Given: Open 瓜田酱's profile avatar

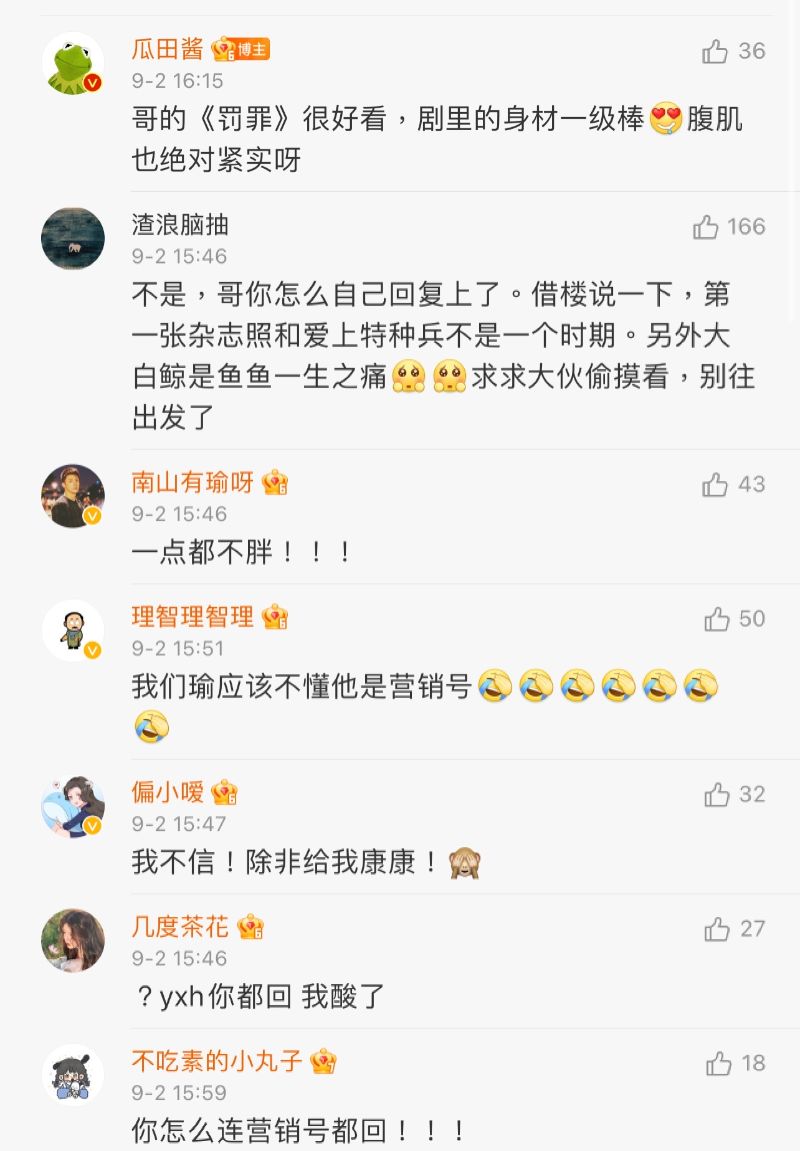Looking at the screenshot, I should 73,64.
